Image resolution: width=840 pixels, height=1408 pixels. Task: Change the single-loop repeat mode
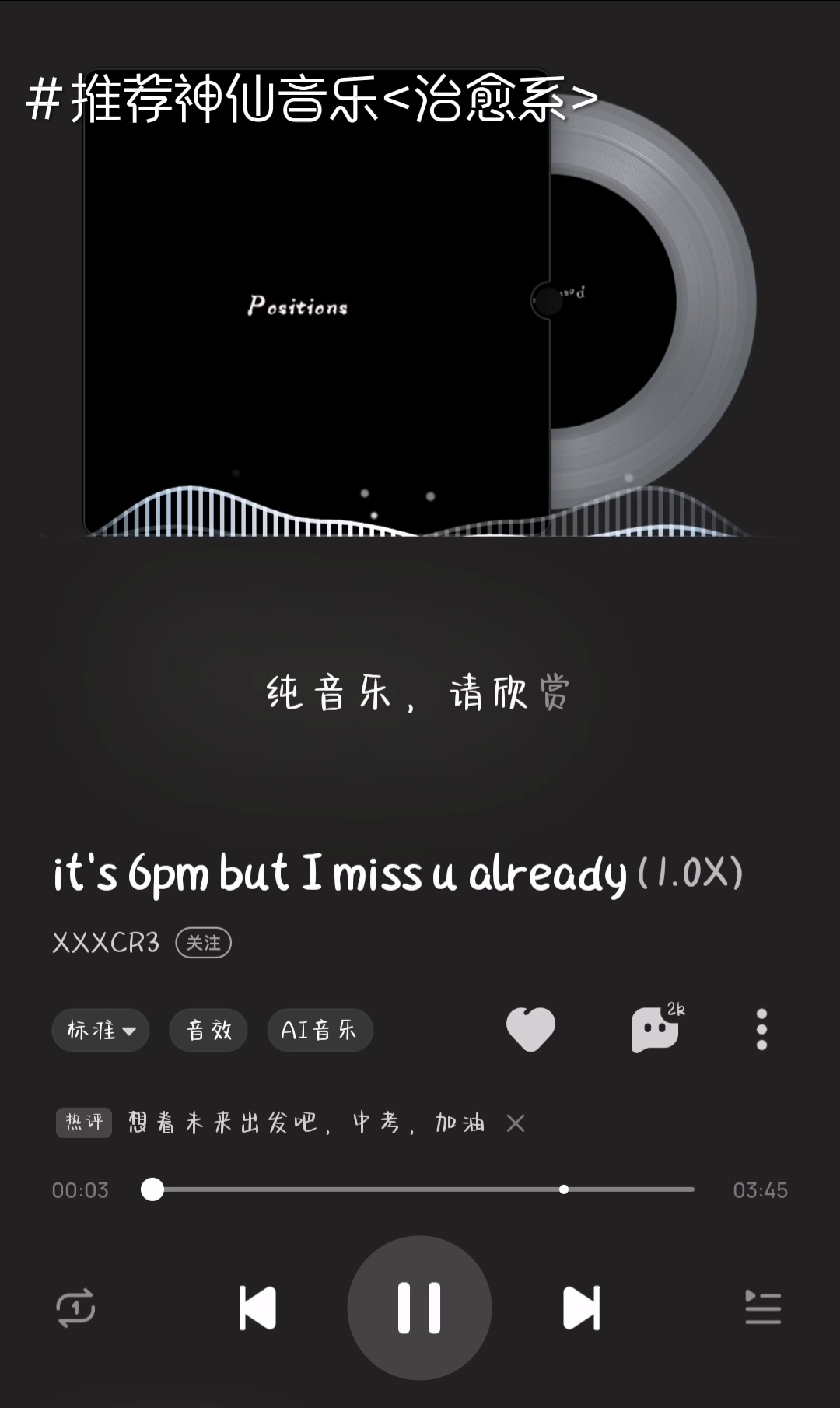pos(75,1308)
